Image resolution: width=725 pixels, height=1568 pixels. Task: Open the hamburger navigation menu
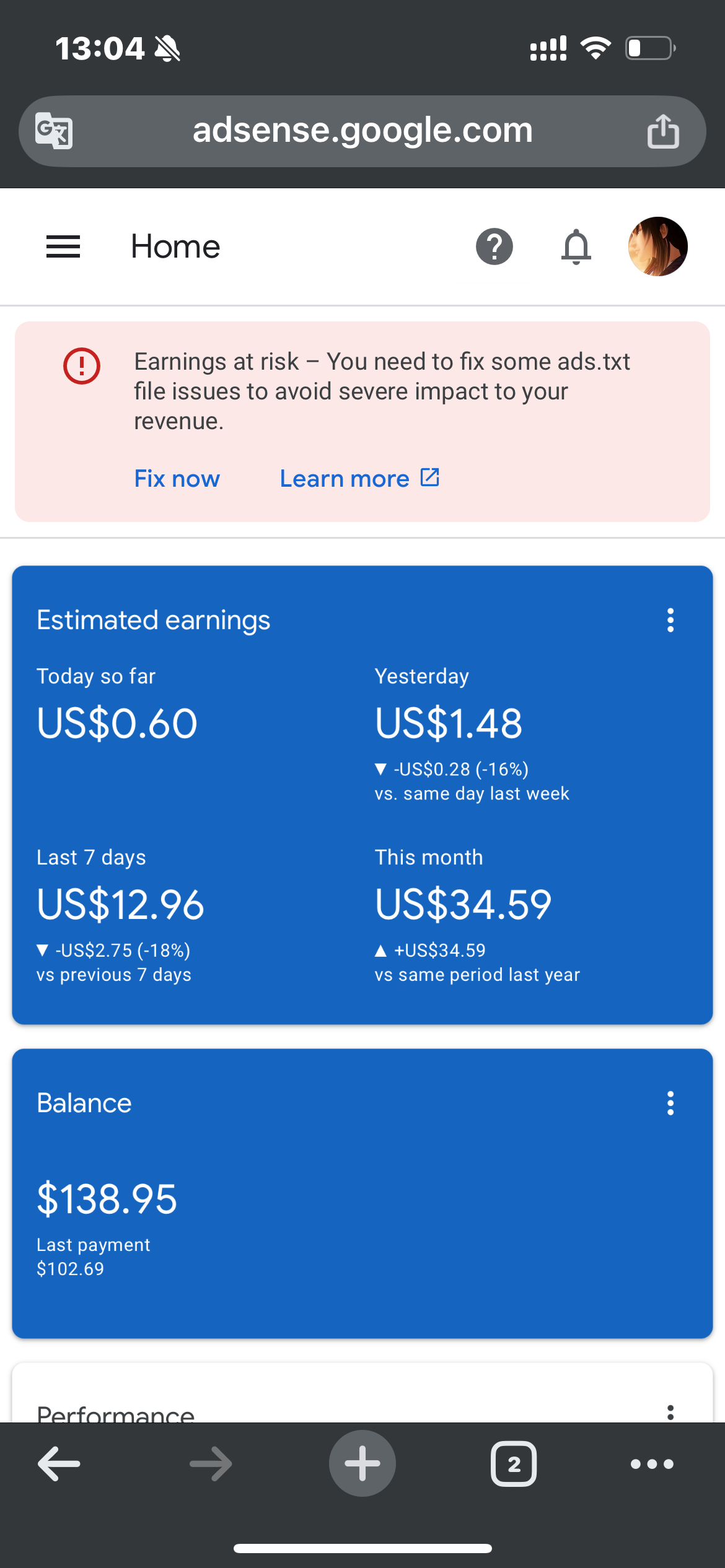[63, 246]
